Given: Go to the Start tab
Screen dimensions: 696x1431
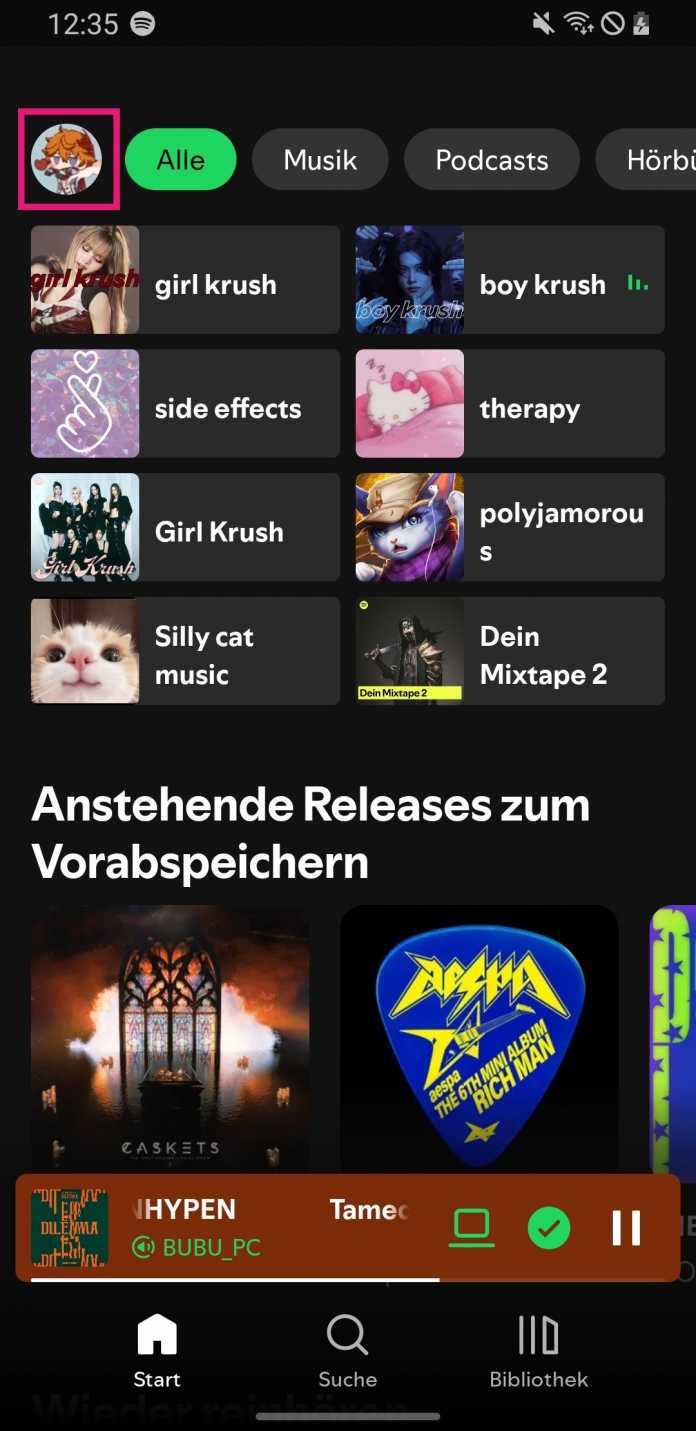Looking at the screenshot, I should coord(157,1352).
